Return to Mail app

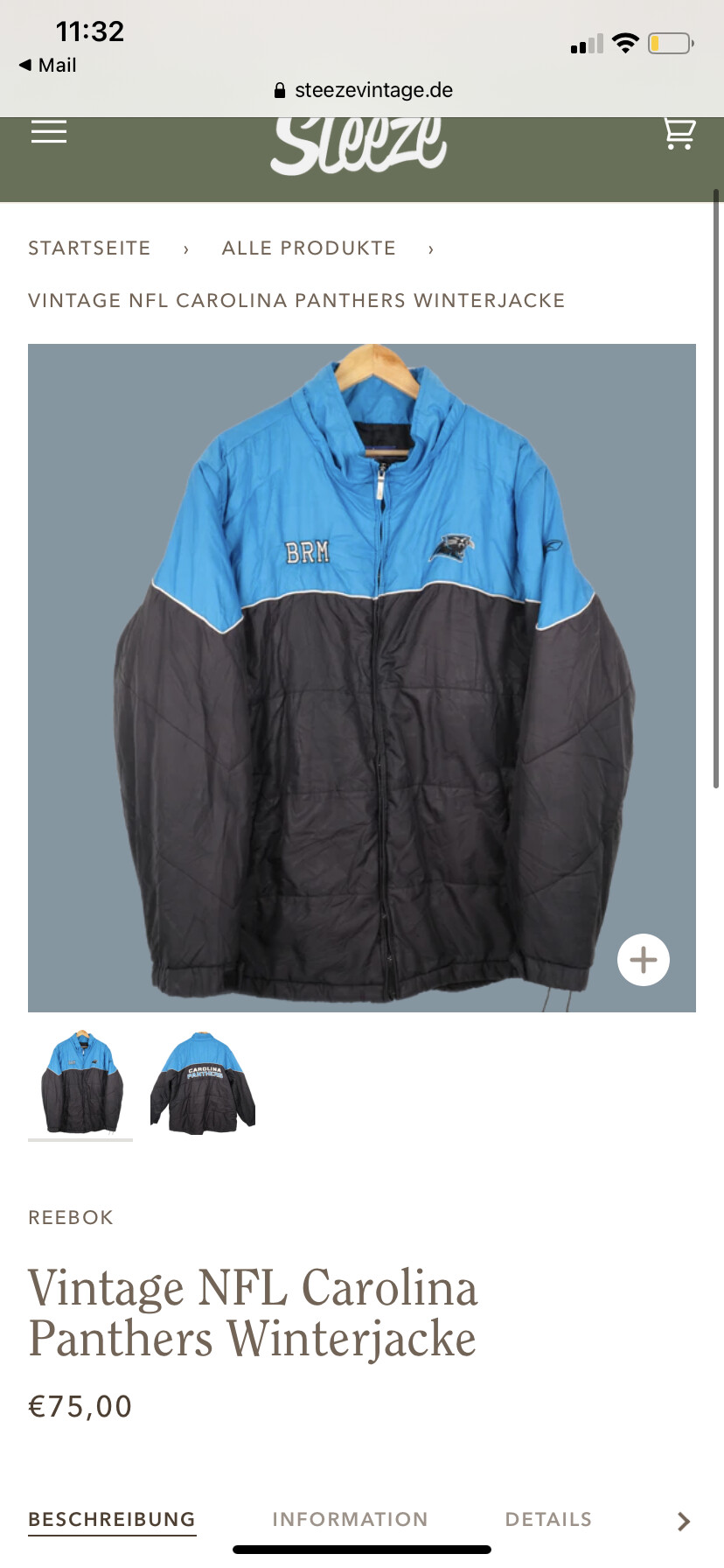[48, 66]
